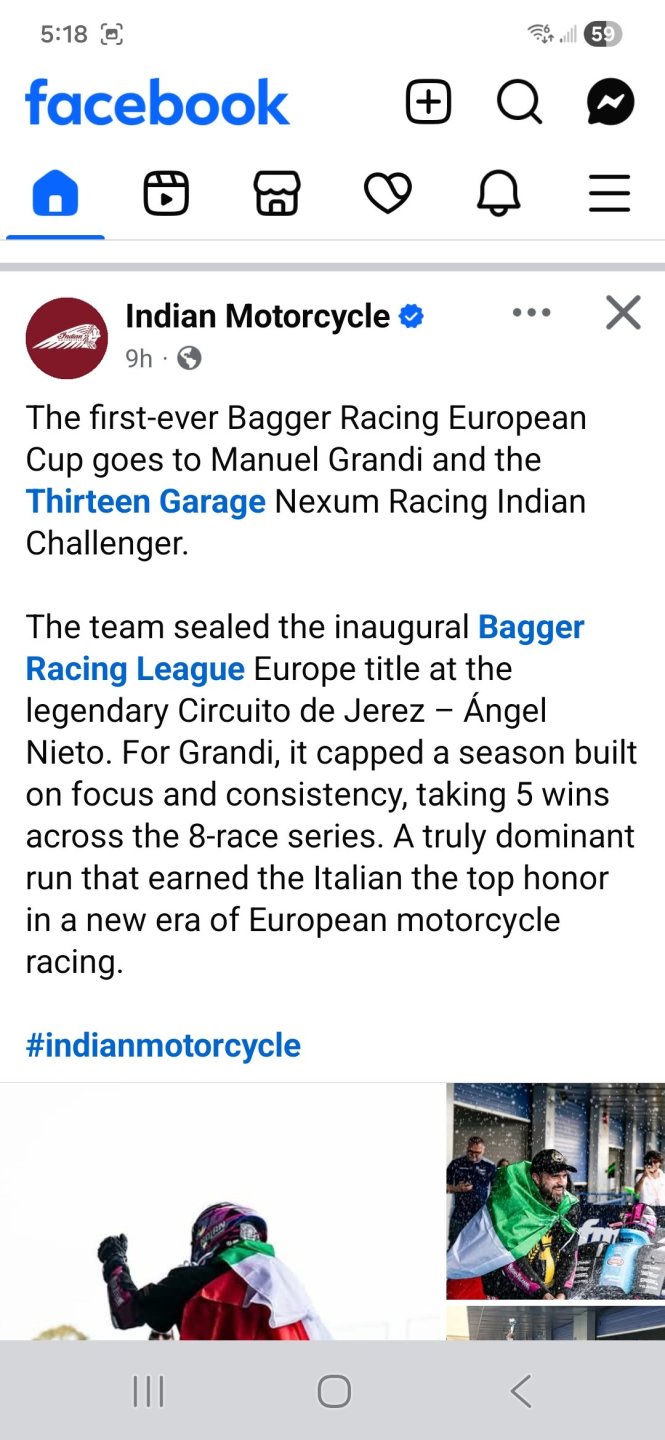
Task: Switch to the Reels video tab
Action: [x=166, y=193]
